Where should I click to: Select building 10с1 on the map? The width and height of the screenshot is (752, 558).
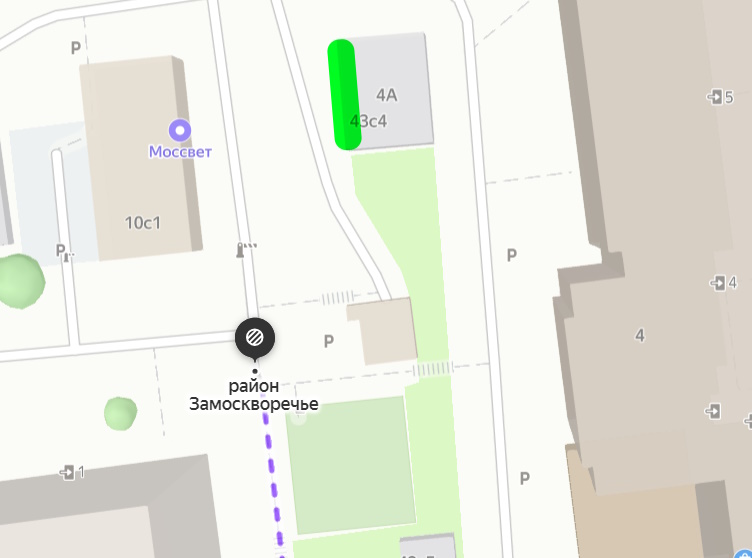143,221
